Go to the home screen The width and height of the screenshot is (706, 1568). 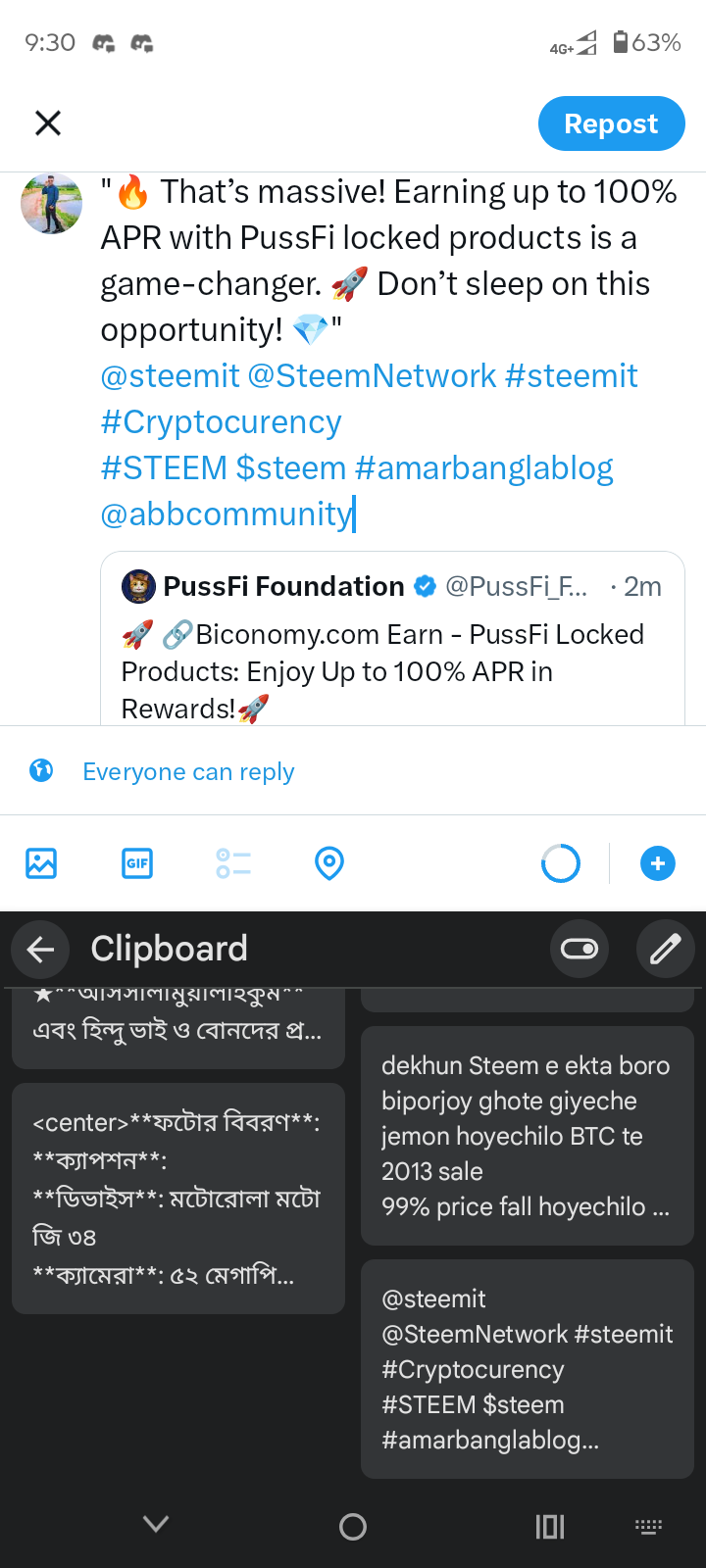pos(353,1526)
